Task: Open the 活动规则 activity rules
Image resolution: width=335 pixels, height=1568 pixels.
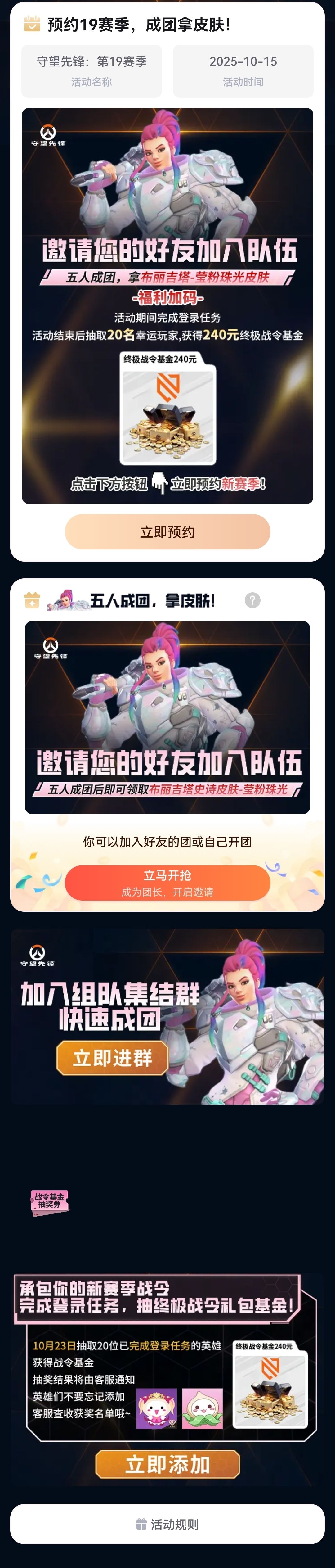Action: pos(167,1524)
